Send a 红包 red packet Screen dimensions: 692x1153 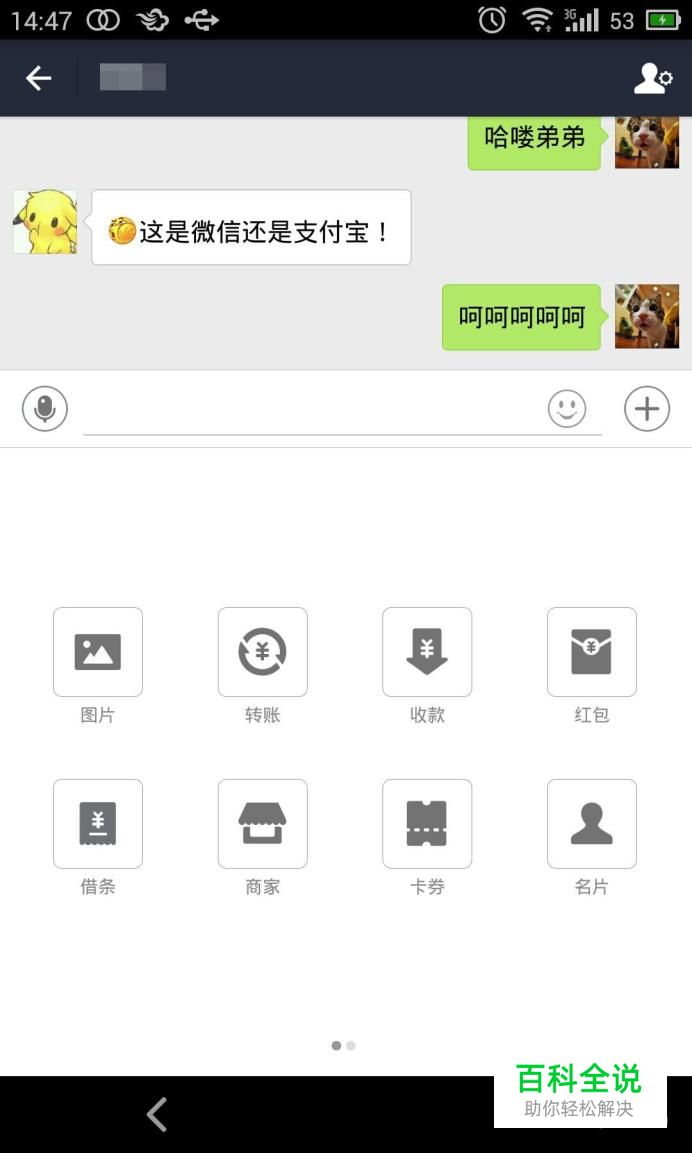click(x=591, y=652)
